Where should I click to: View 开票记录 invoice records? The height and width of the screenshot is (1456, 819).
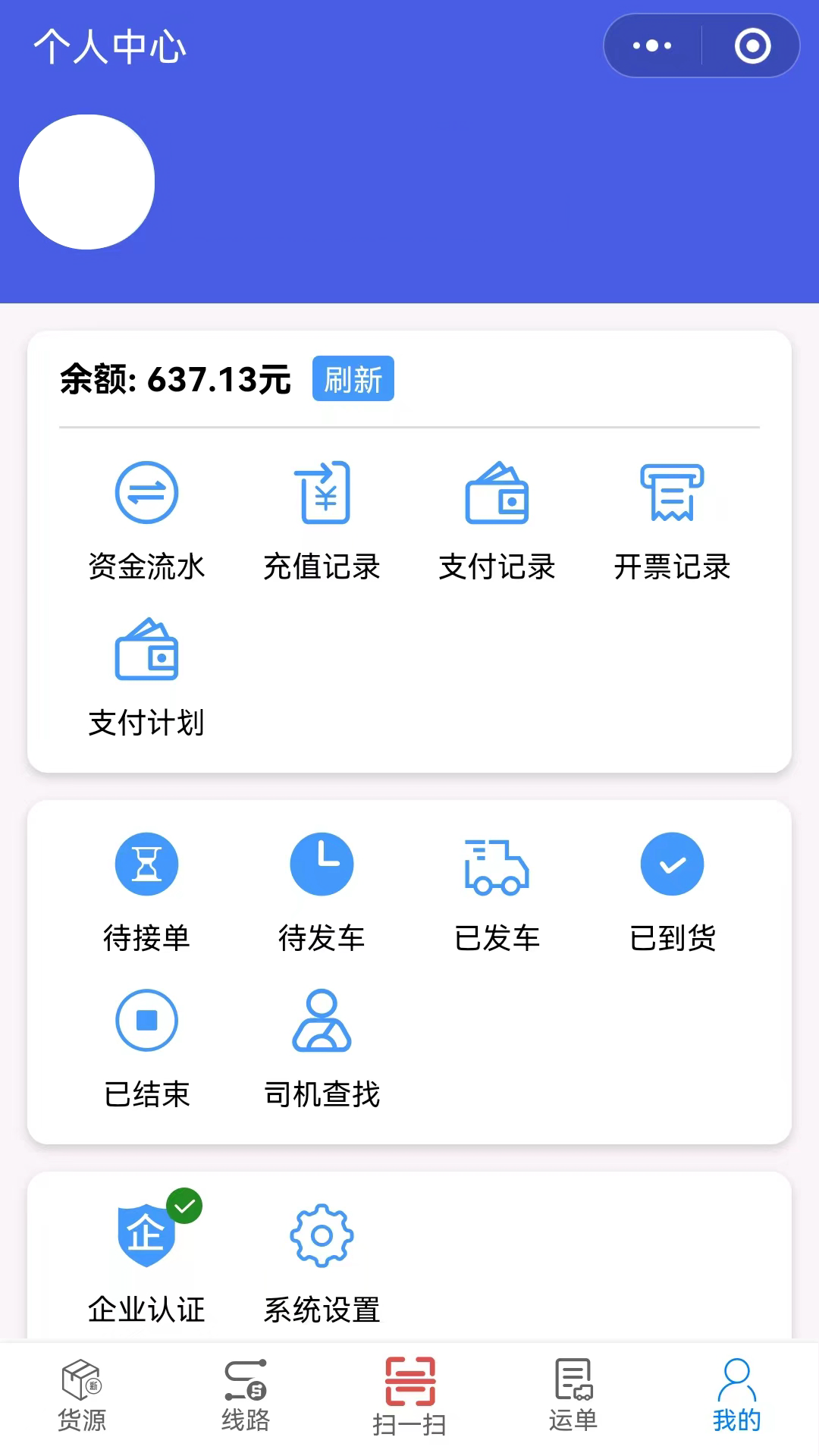672,521
